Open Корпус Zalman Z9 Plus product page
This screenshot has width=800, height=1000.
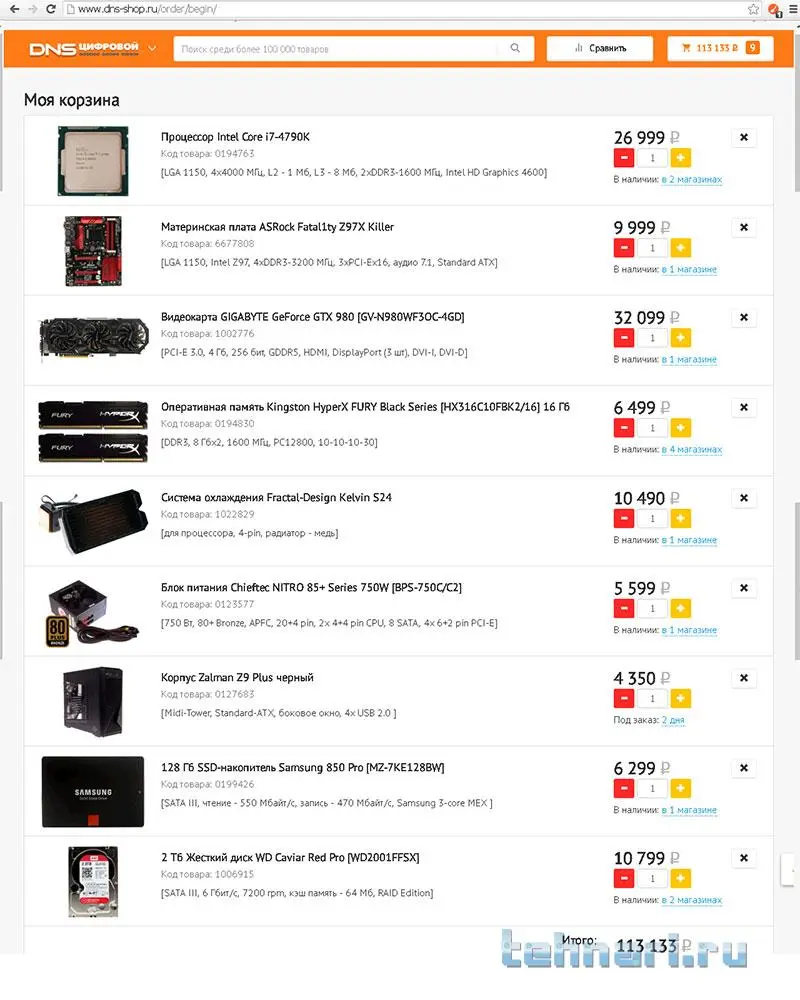coord(237,677)
